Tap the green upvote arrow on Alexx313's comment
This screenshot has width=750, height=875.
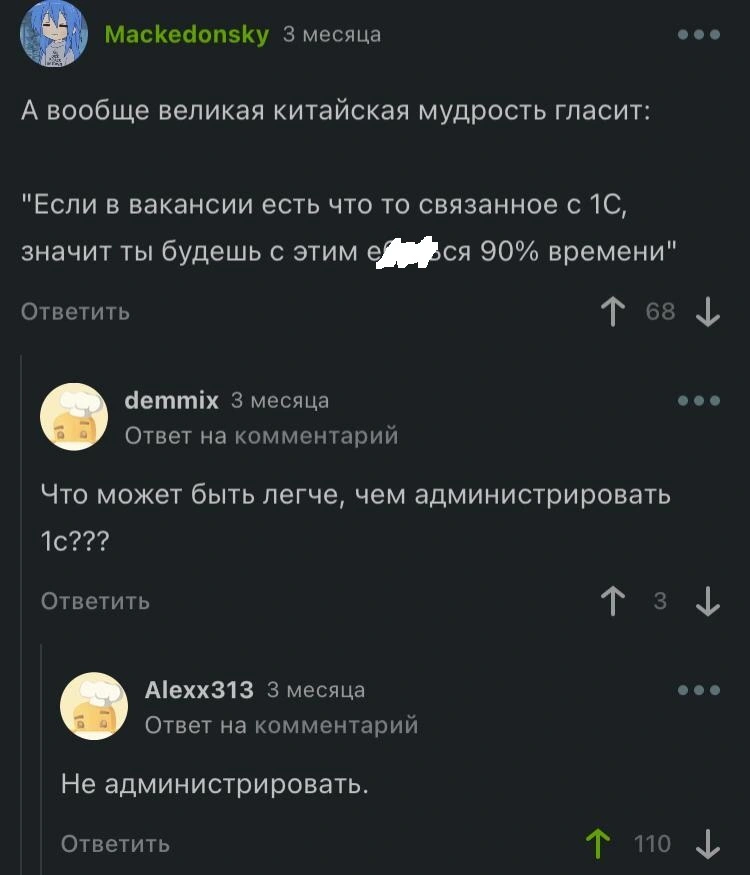click(599, 844)
